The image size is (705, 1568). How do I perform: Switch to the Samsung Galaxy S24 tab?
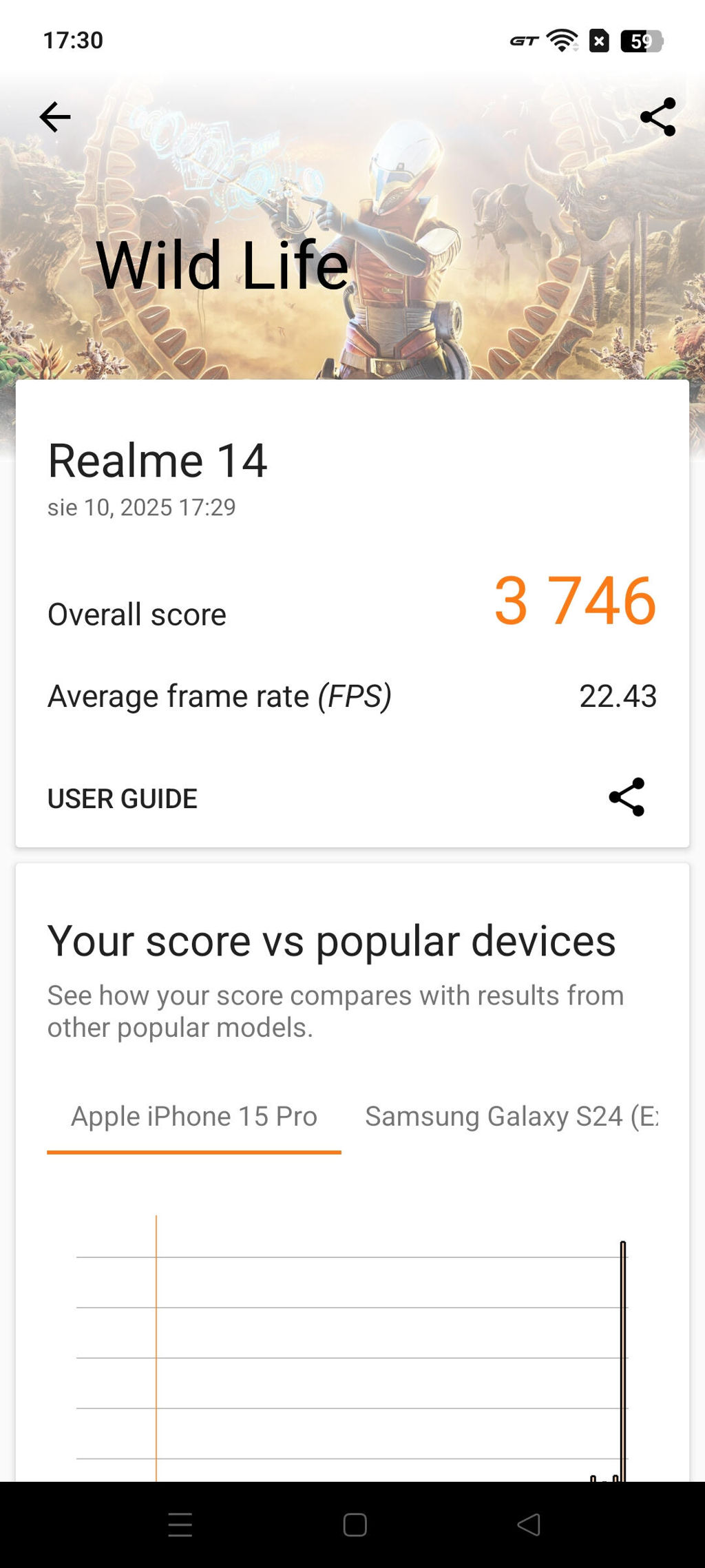pos(511,1117)
